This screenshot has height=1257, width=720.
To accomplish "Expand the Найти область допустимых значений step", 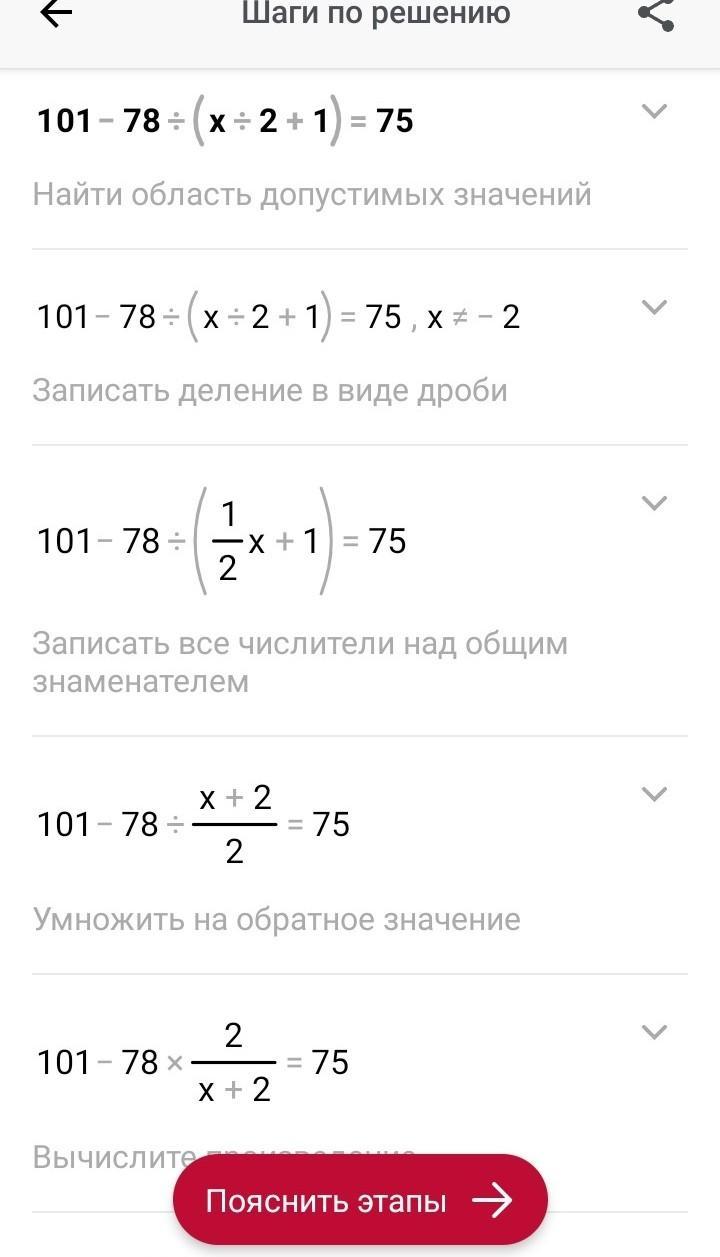I will coord(654,111).
